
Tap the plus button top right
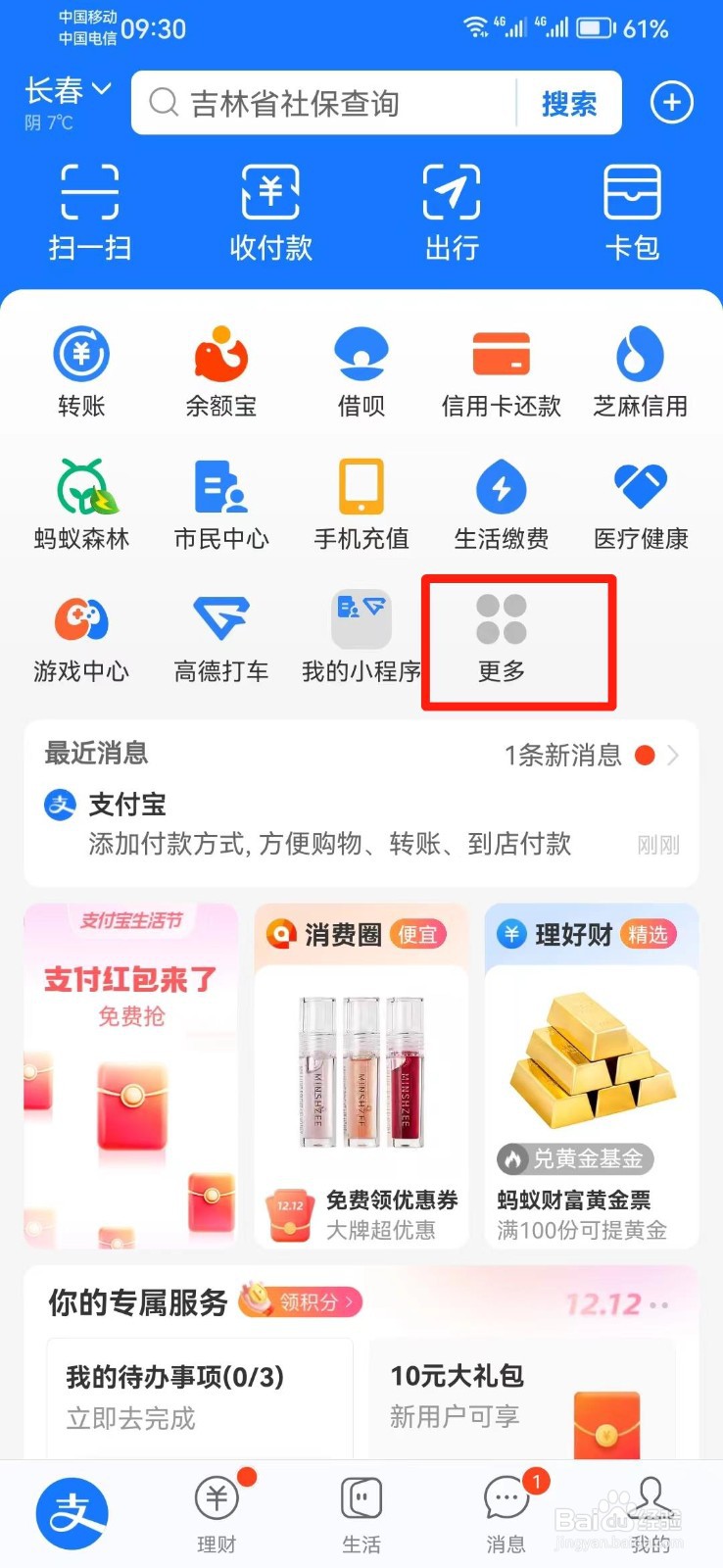tap(671, 102)
